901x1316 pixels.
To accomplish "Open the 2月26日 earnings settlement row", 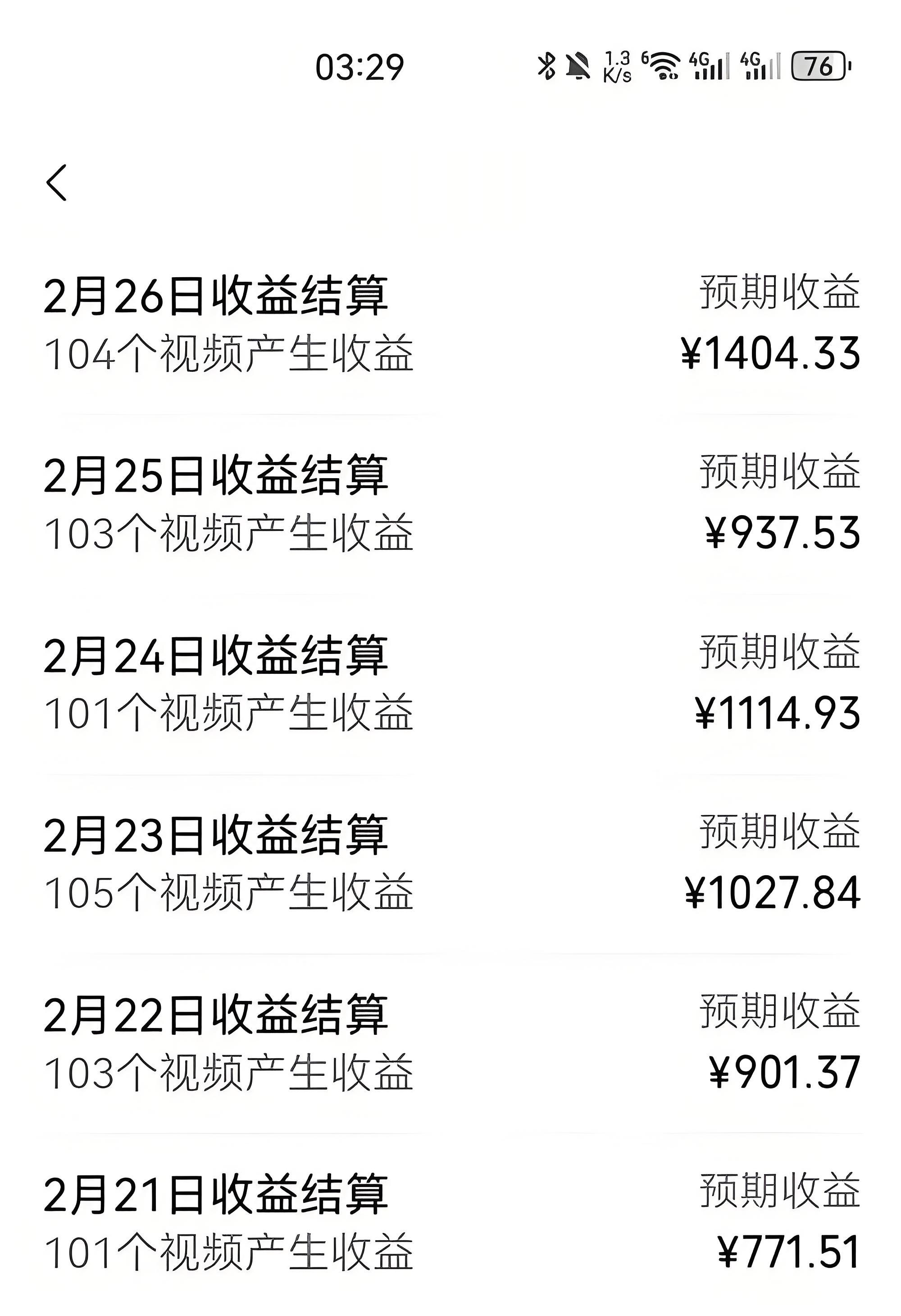I will pyautogui.click(x=450, y=324).
